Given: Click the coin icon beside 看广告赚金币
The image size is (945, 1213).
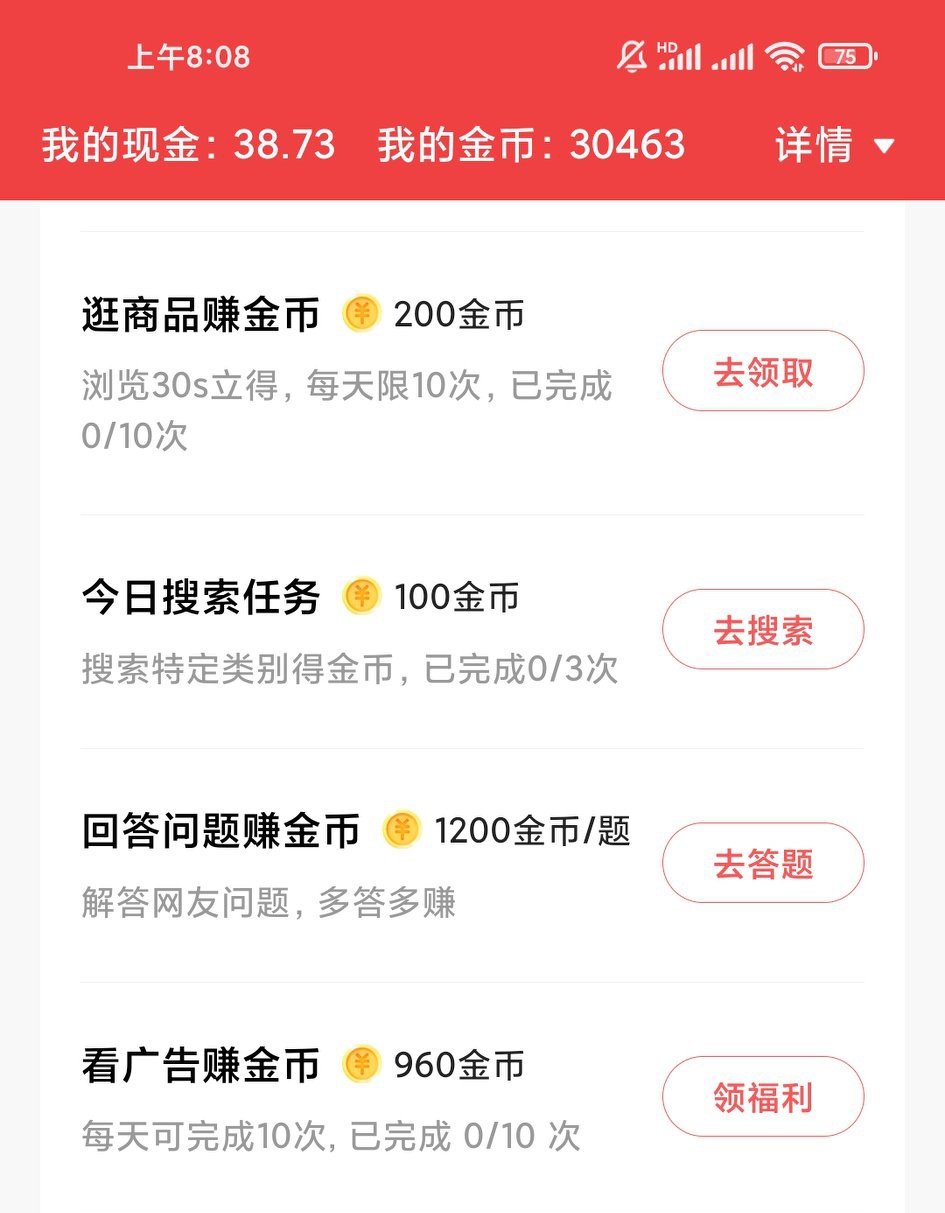Looking at the screenshot, I should (360, 1065).
